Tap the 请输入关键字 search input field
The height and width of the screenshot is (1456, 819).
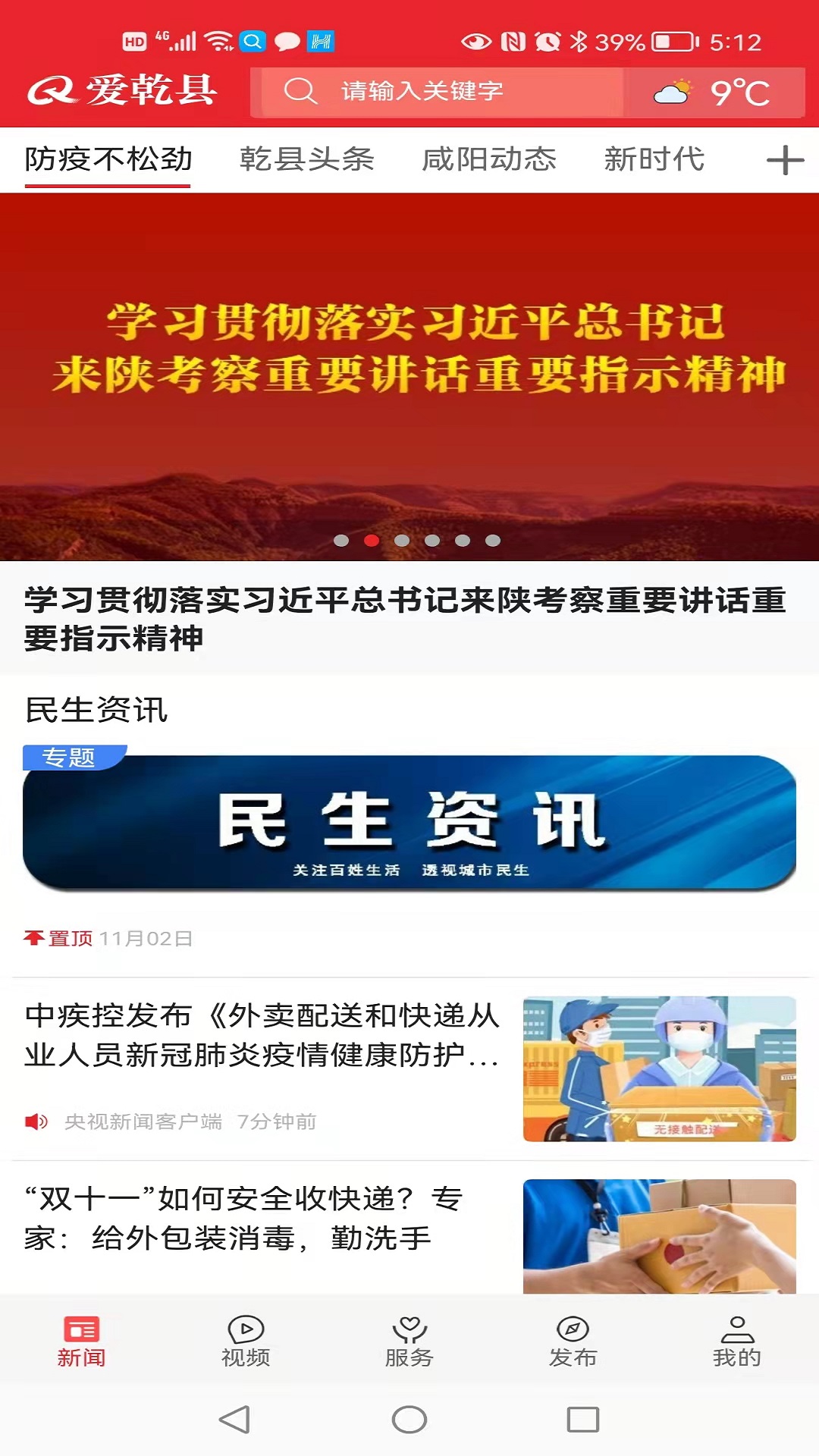455,91
